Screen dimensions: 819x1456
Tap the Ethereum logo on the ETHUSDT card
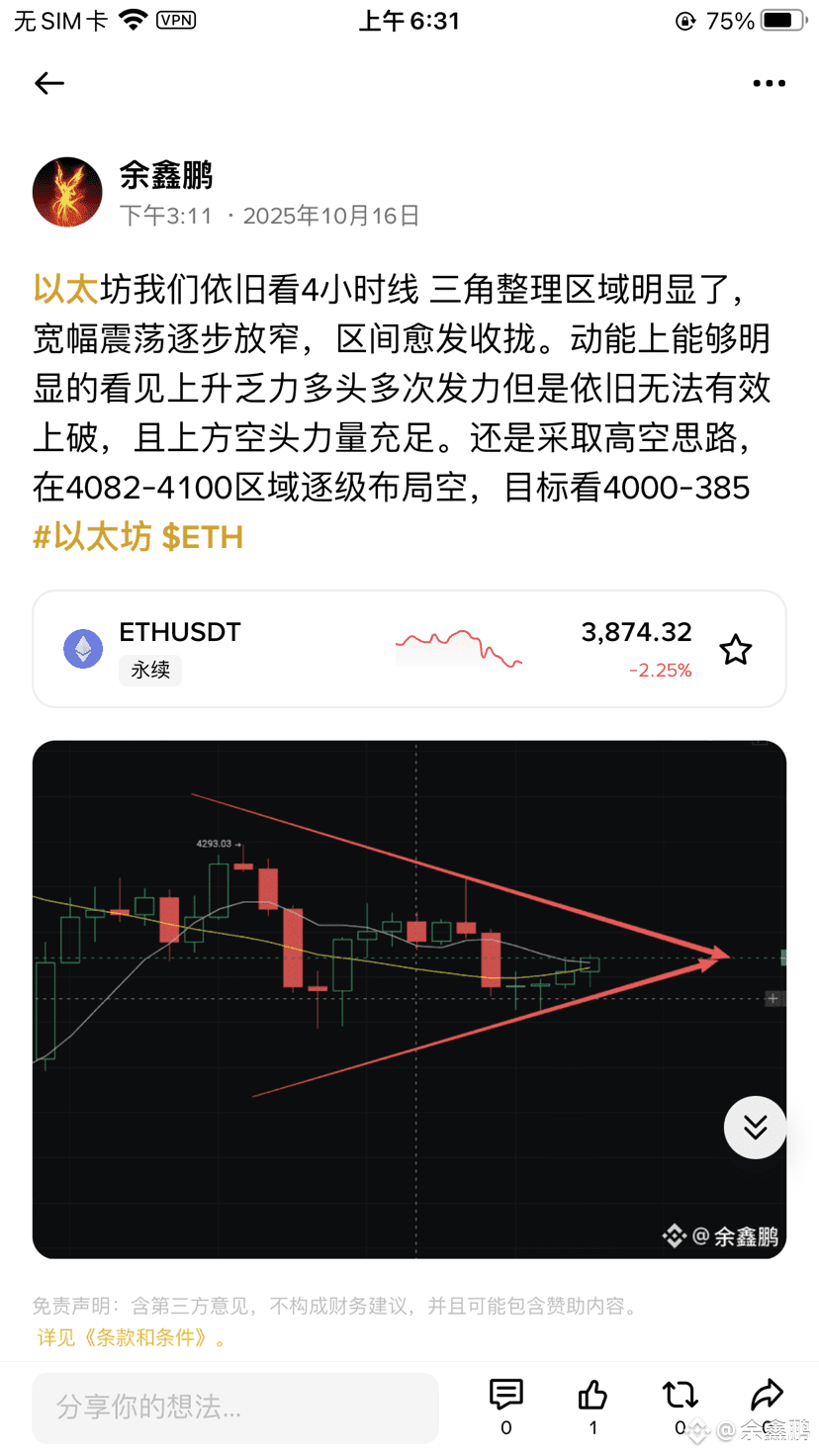(x=82, y=648)
